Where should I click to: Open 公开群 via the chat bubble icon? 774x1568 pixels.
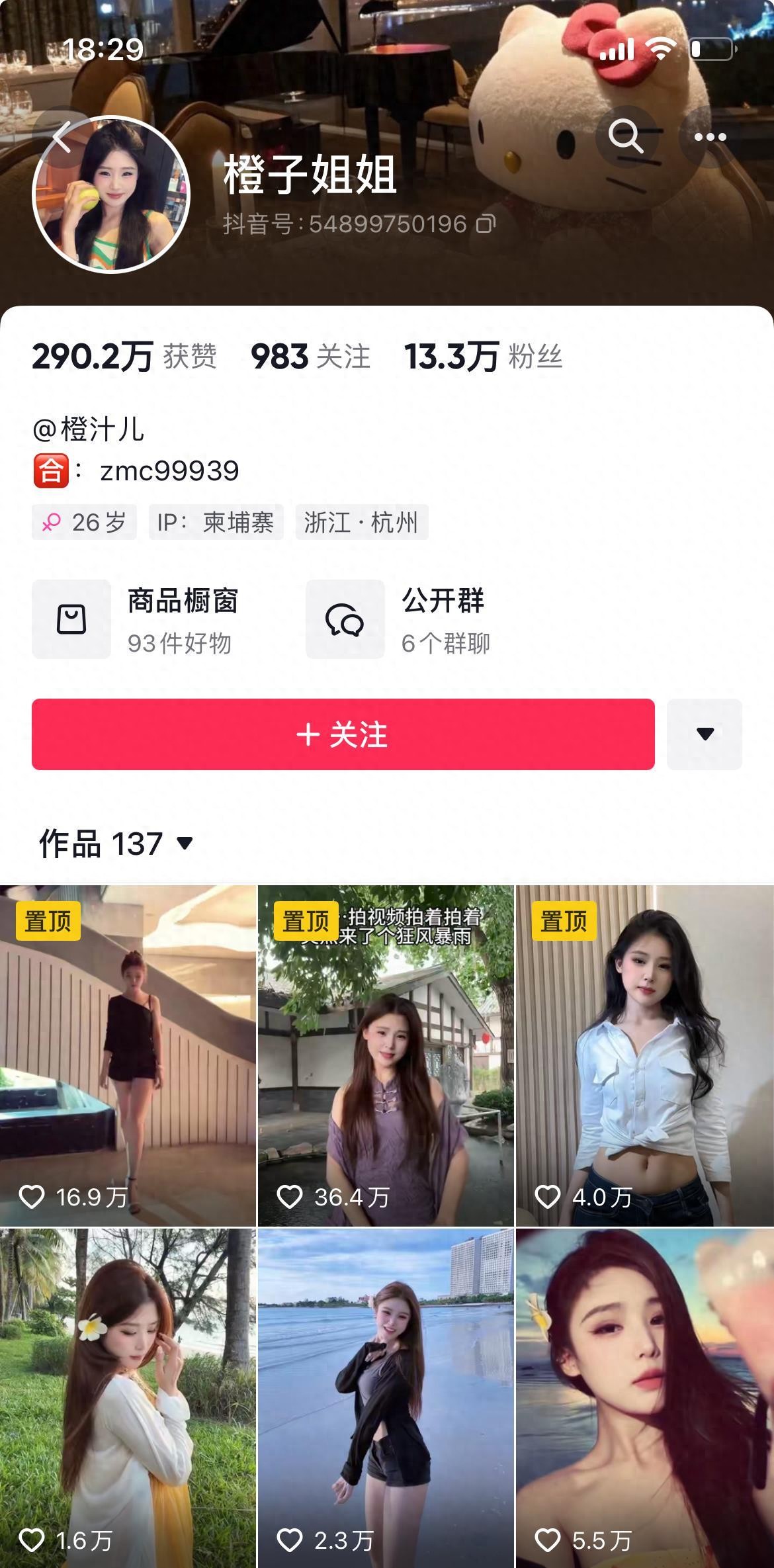click(344, 620)
